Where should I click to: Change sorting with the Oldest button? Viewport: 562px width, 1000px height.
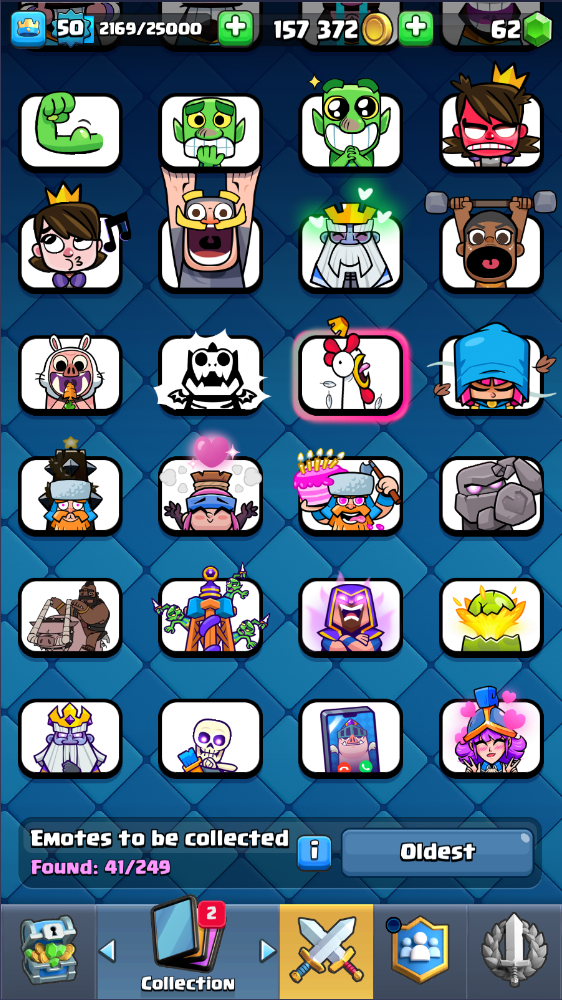(438, 852)
